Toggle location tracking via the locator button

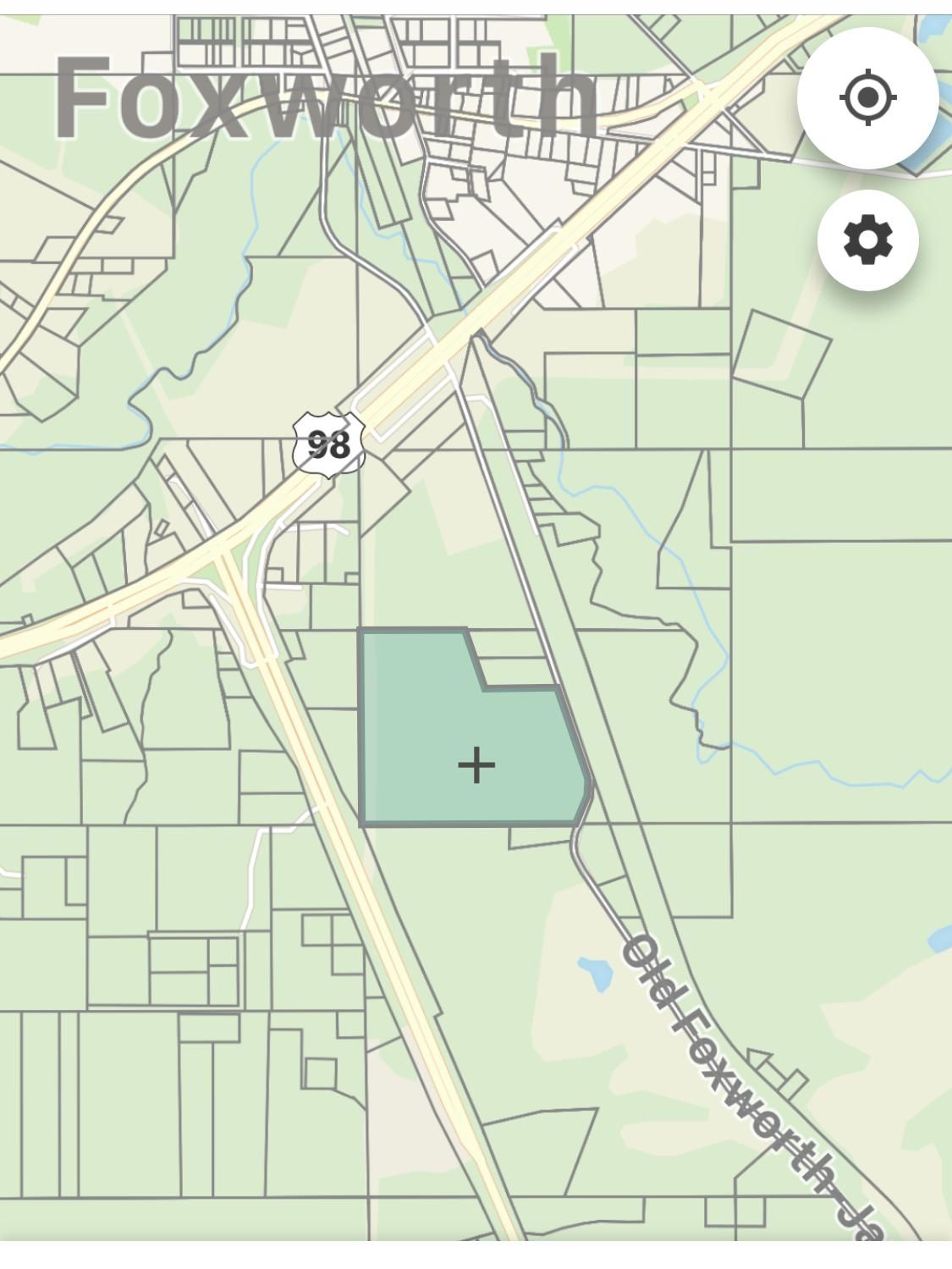865,98
